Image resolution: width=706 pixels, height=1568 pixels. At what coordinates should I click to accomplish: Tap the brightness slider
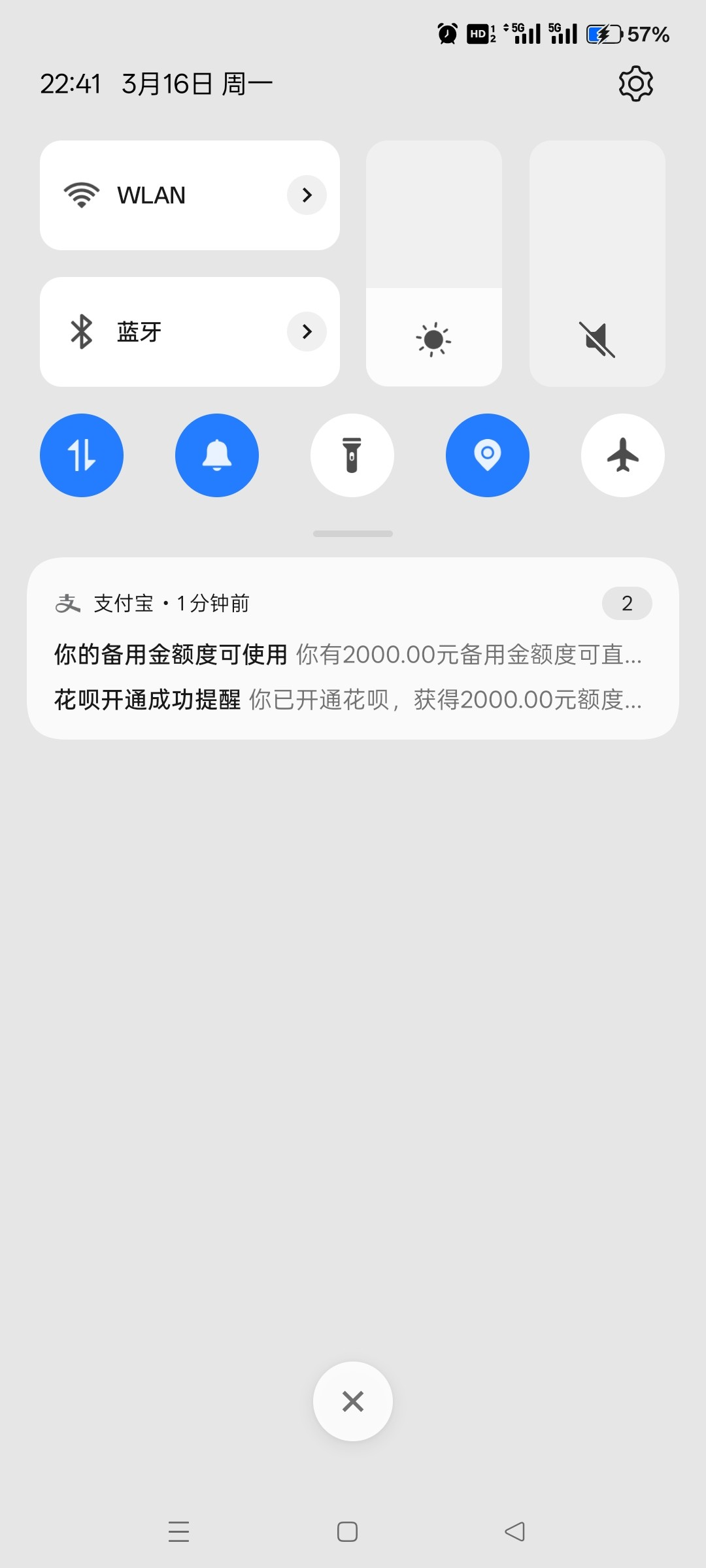[x=434, y=263]
